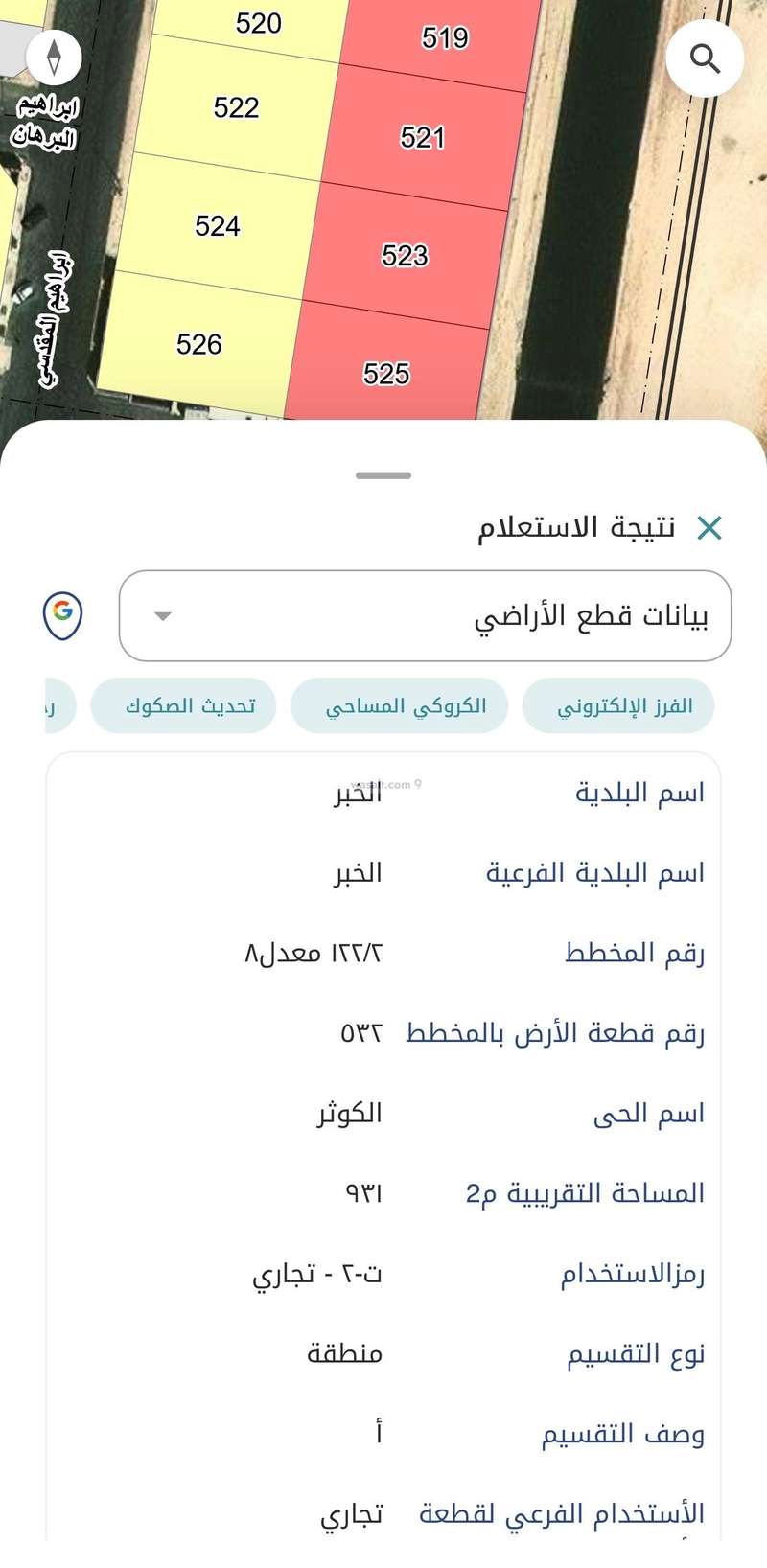Open location in Google Maps pin icon
Viewport: 767px width, 1568px height.
[x=63, y=615]
